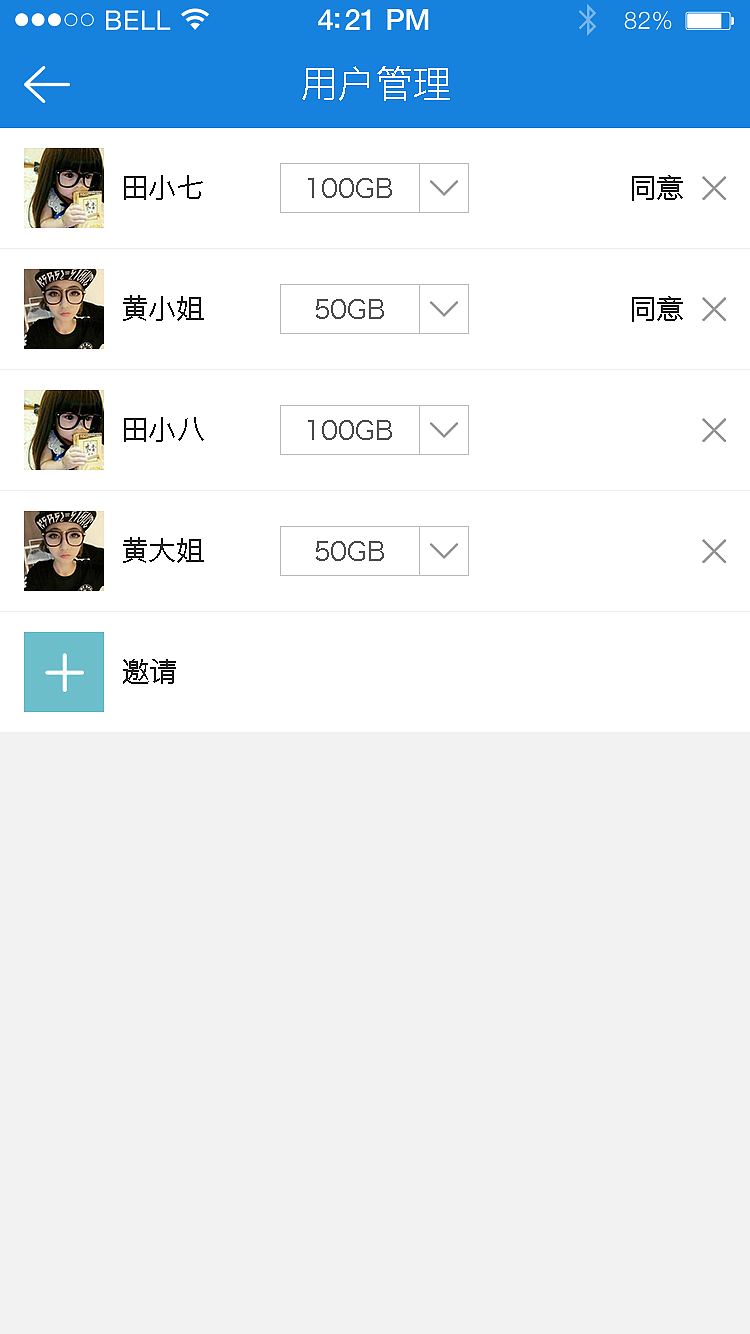Tap 同意 for 黄小姐

(656, 309)
